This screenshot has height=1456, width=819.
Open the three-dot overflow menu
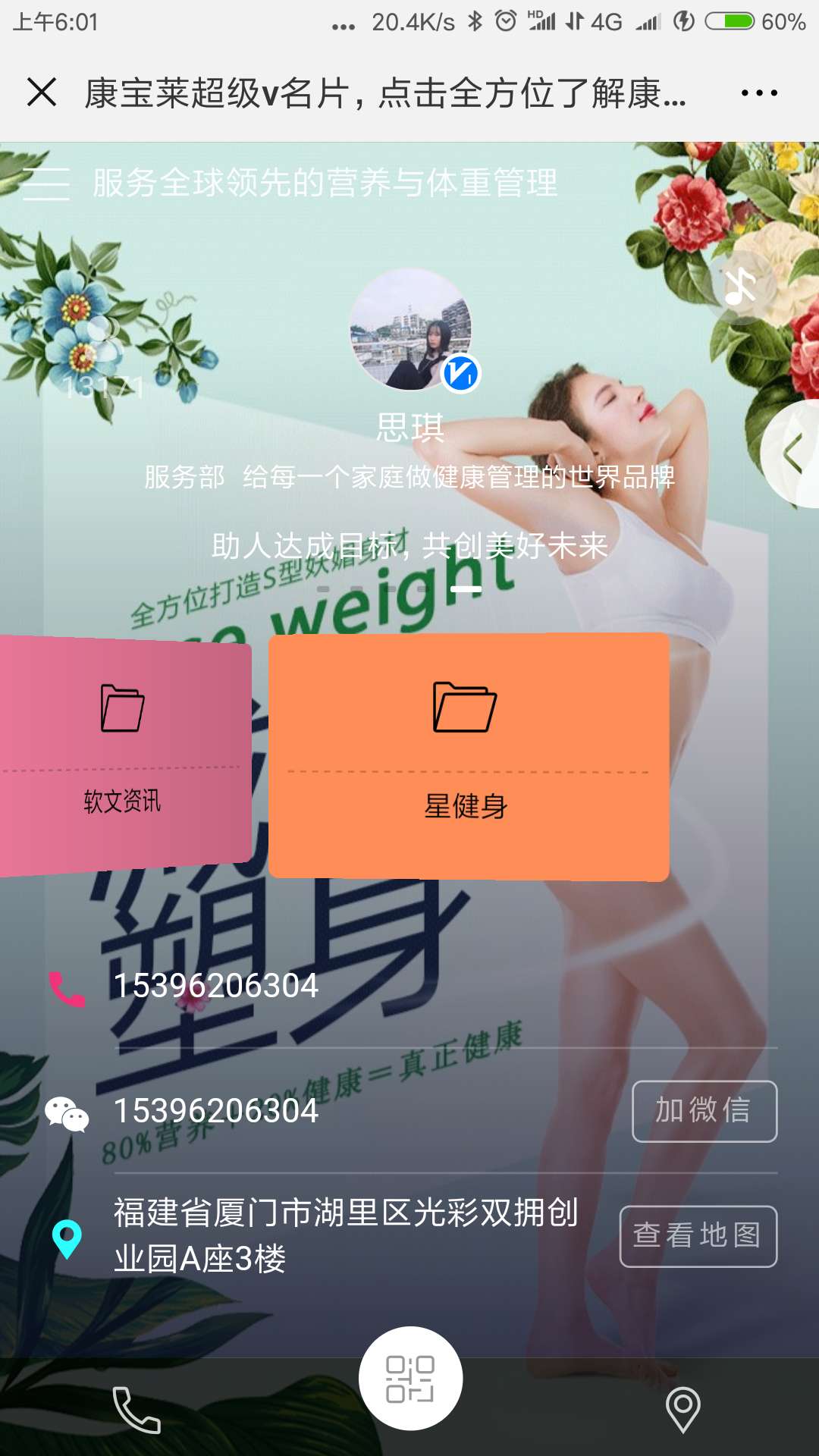coord(759,93)
